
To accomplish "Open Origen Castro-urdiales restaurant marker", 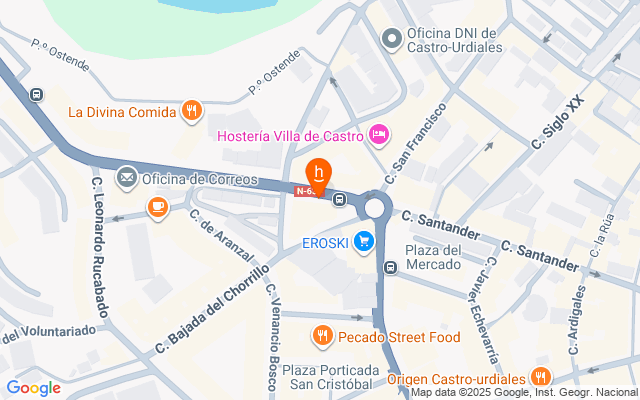I will coord(540,378).
